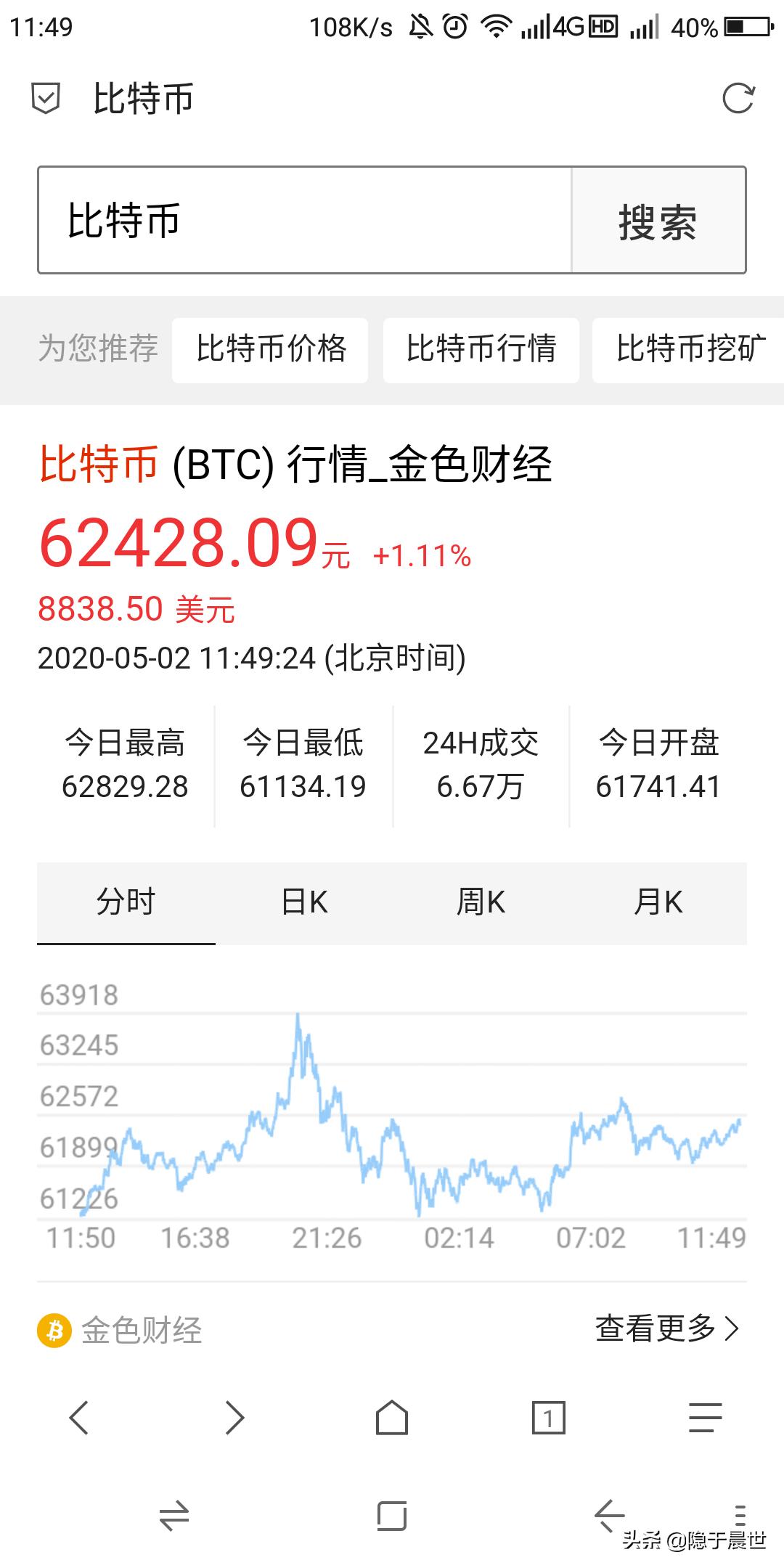This screenshot has width=784, height=1568.
Task: Open the browser menu
Action: click(x=705, y=1418)
